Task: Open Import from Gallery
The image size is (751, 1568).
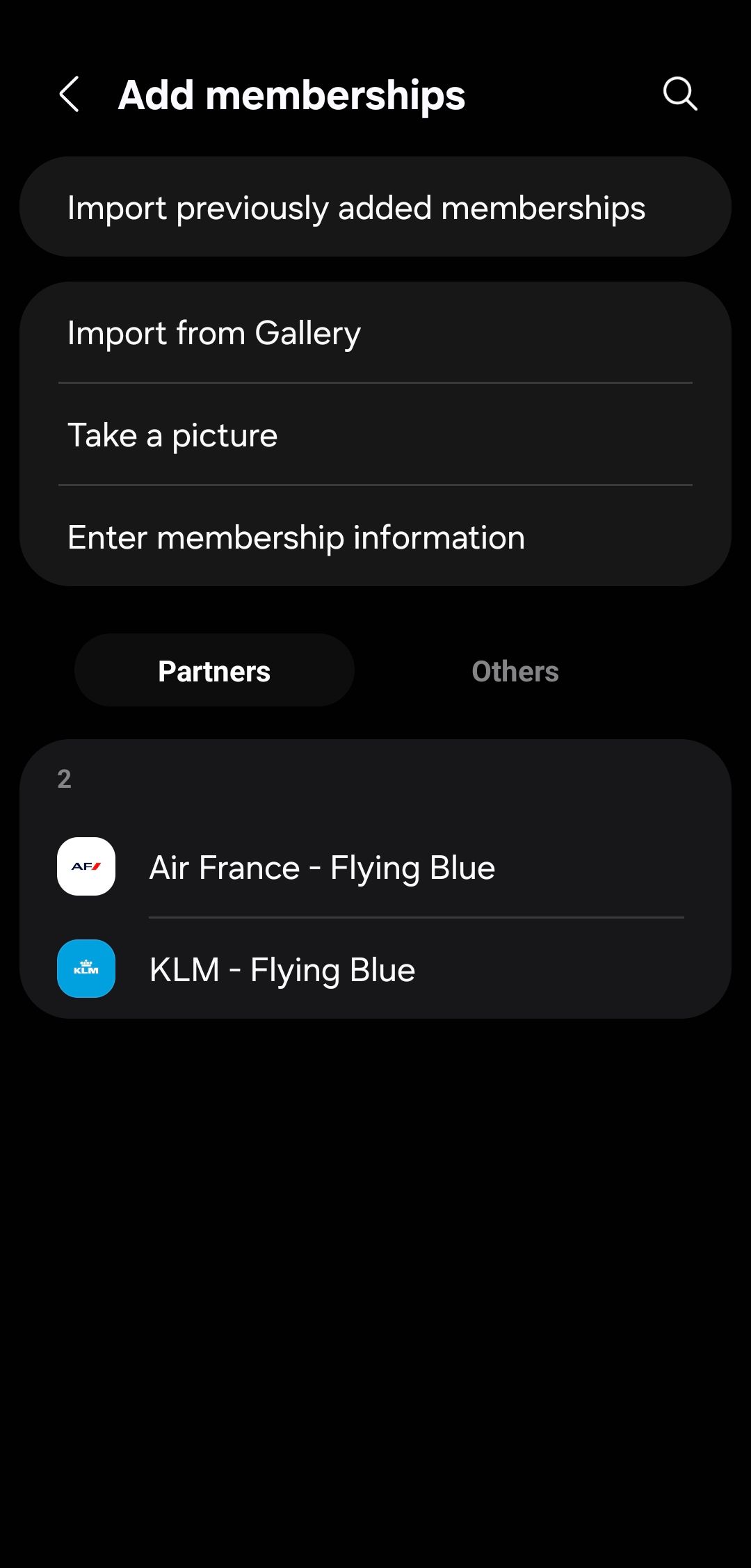Action: click(213, 332)
